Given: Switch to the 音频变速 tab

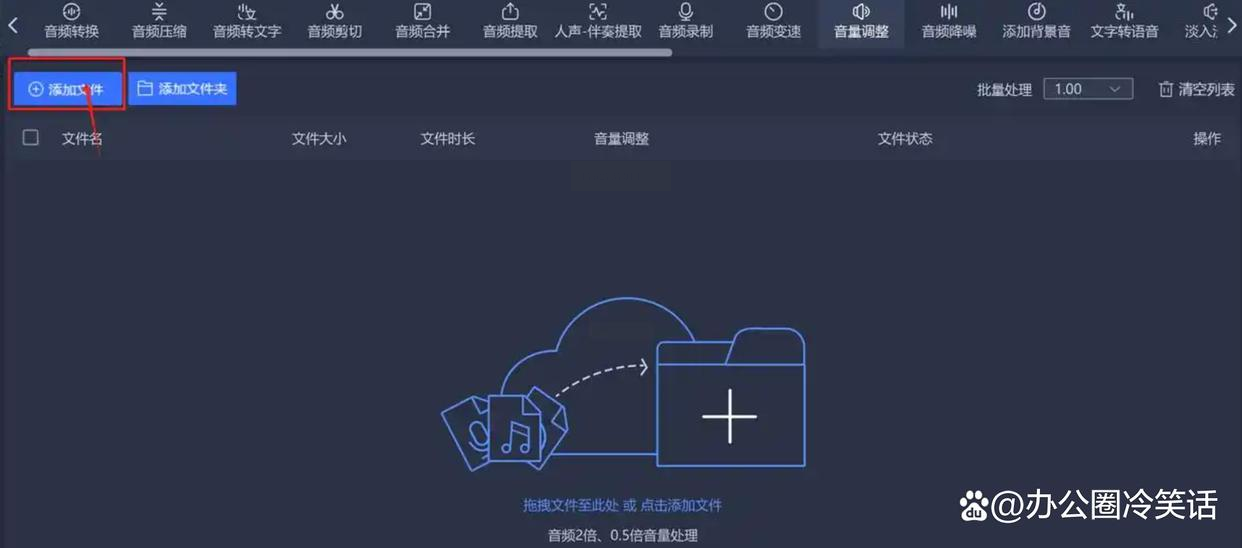Looking at the screenshot, I should 773,21.
